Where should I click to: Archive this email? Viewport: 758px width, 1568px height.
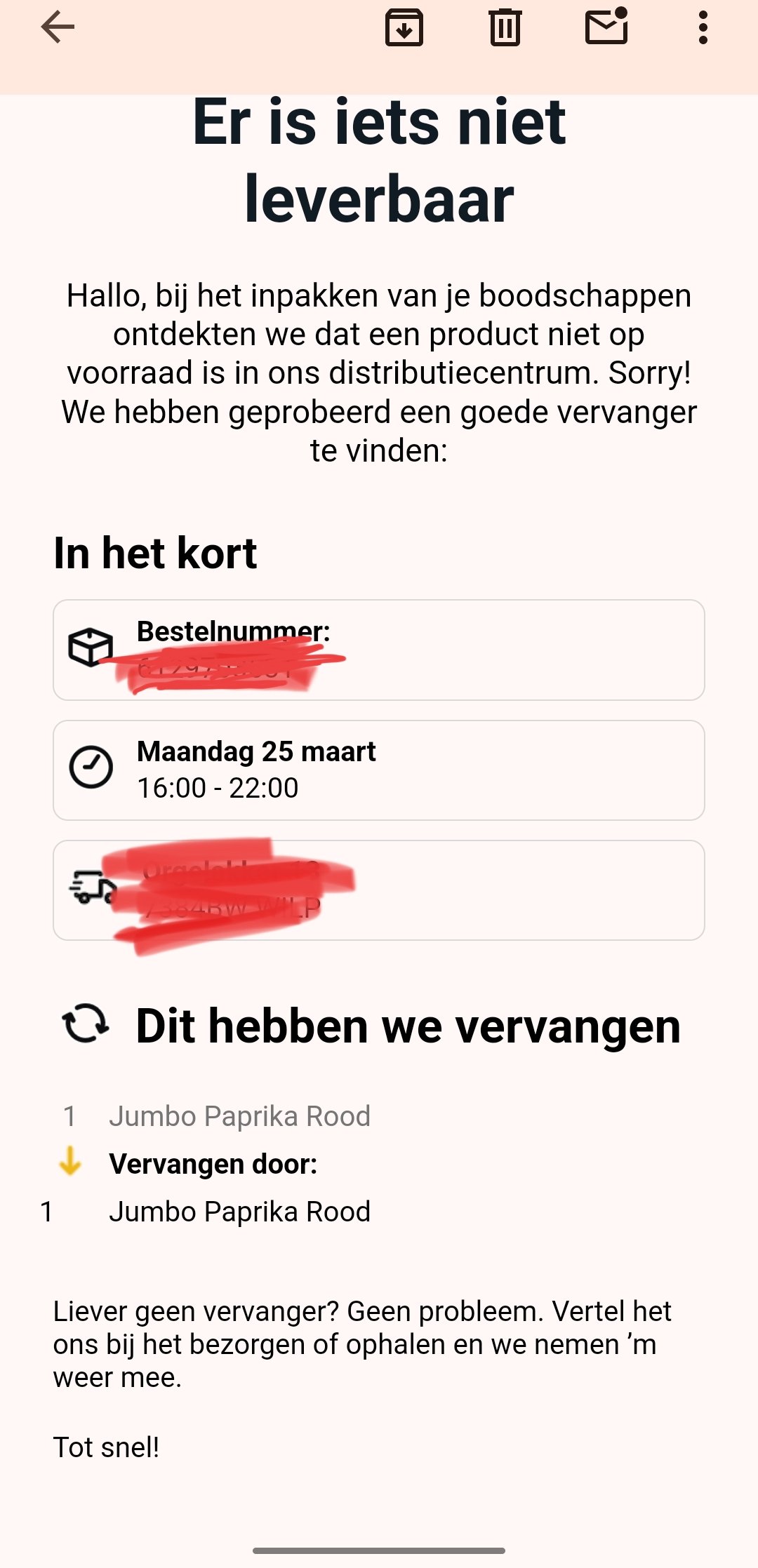[x=404, y=28]
